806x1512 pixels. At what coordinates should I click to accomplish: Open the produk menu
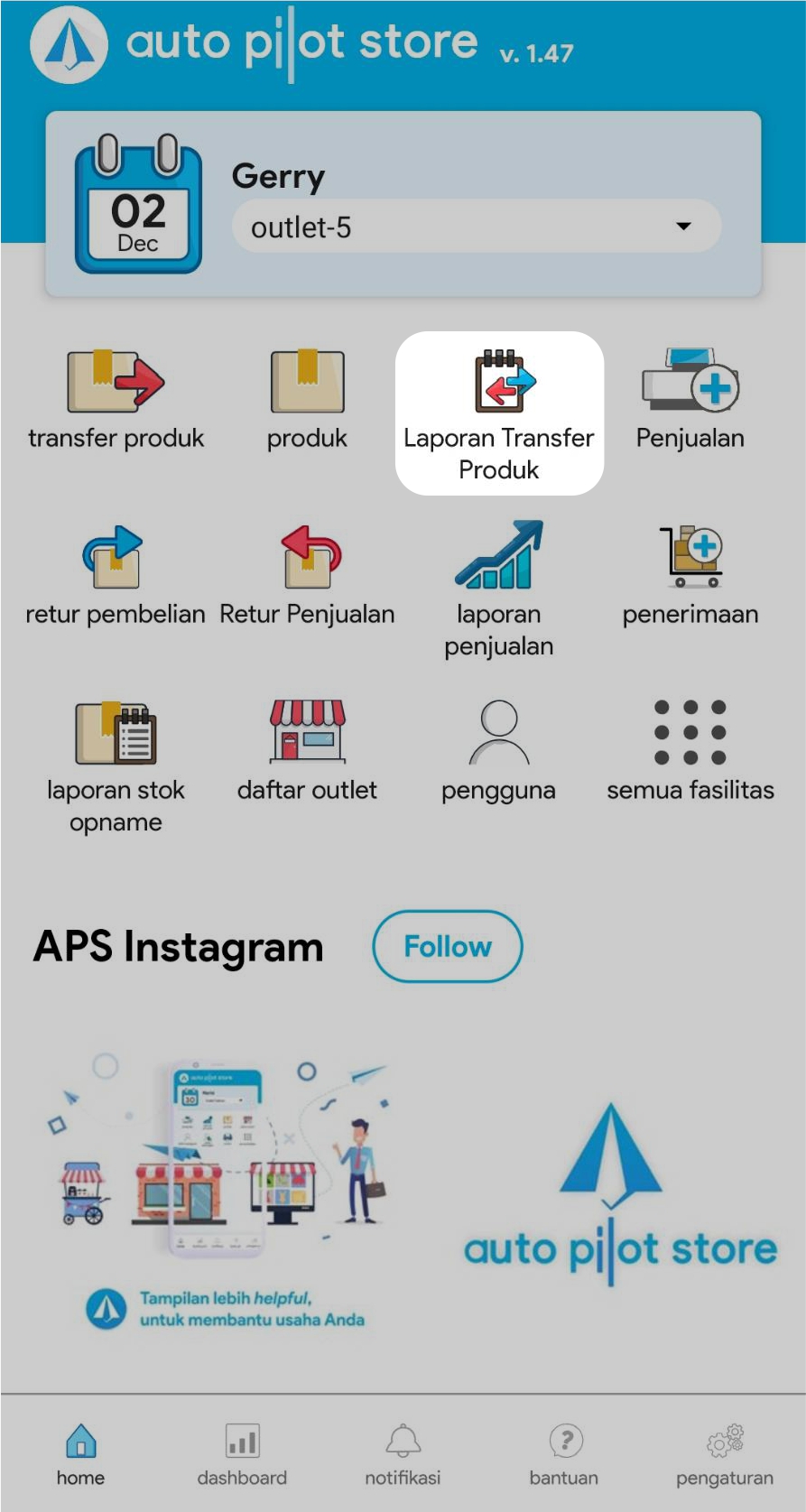click(307, 399)
